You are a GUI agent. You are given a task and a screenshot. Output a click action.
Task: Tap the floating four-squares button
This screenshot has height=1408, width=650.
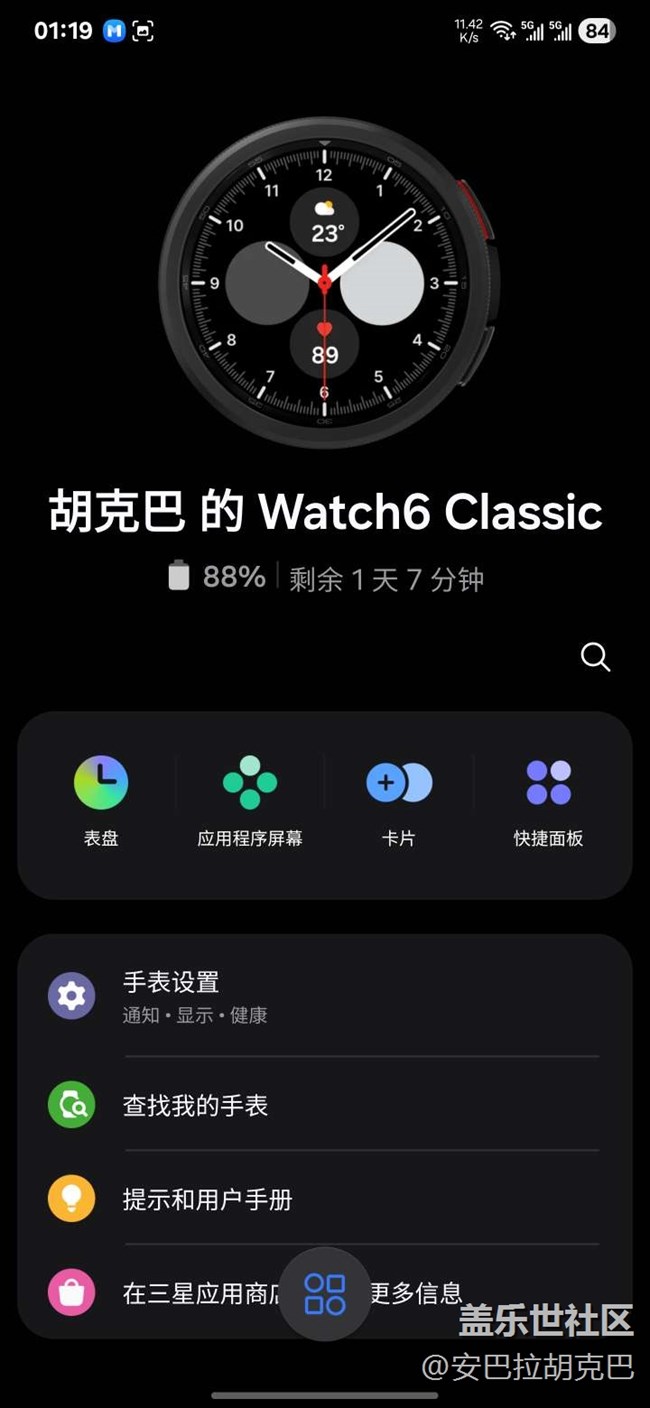325,1294
